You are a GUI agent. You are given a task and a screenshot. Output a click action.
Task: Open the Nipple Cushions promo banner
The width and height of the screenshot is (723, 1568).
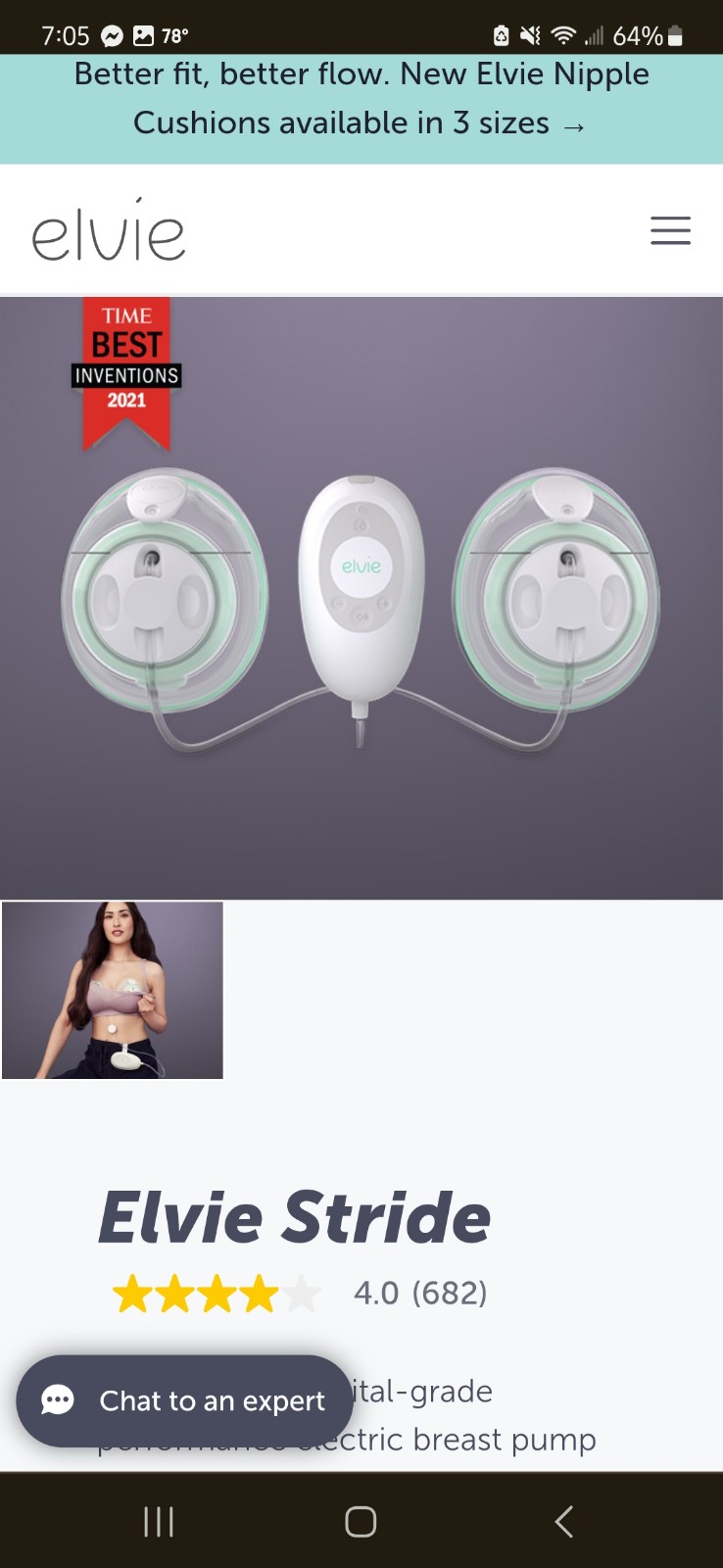(x=361, y=101)
